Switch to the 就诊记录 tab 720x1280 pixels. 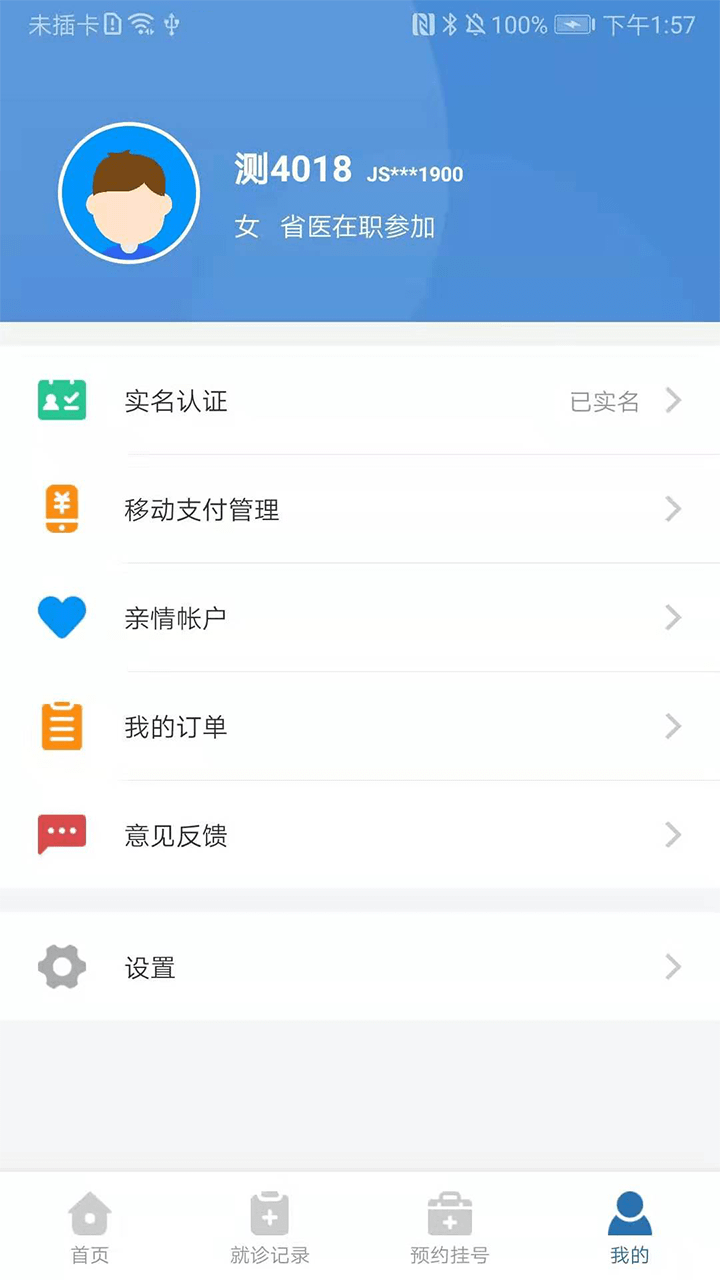[270, 1228]
